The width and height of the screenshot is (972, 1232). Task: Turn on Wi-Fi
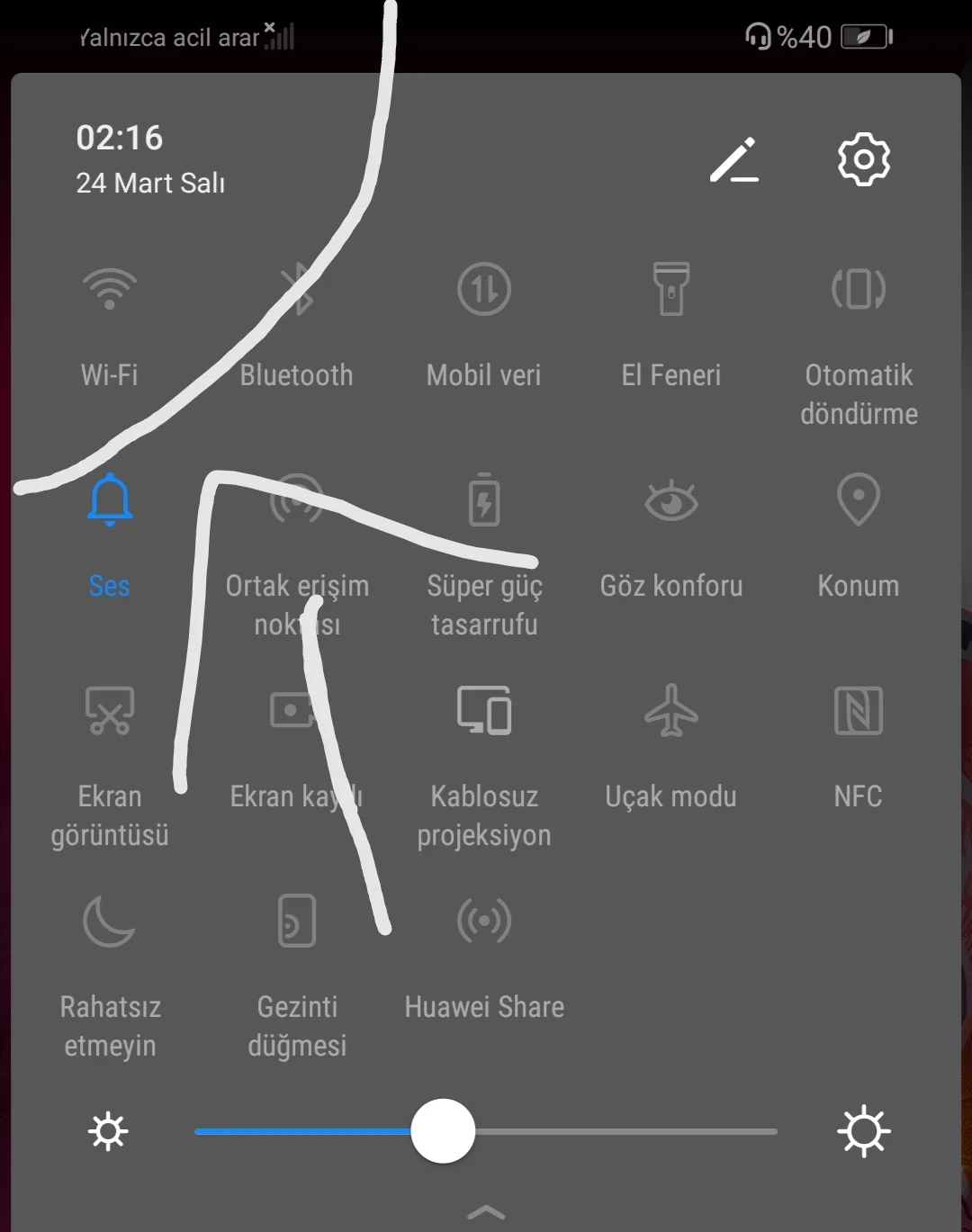(110, 290)
